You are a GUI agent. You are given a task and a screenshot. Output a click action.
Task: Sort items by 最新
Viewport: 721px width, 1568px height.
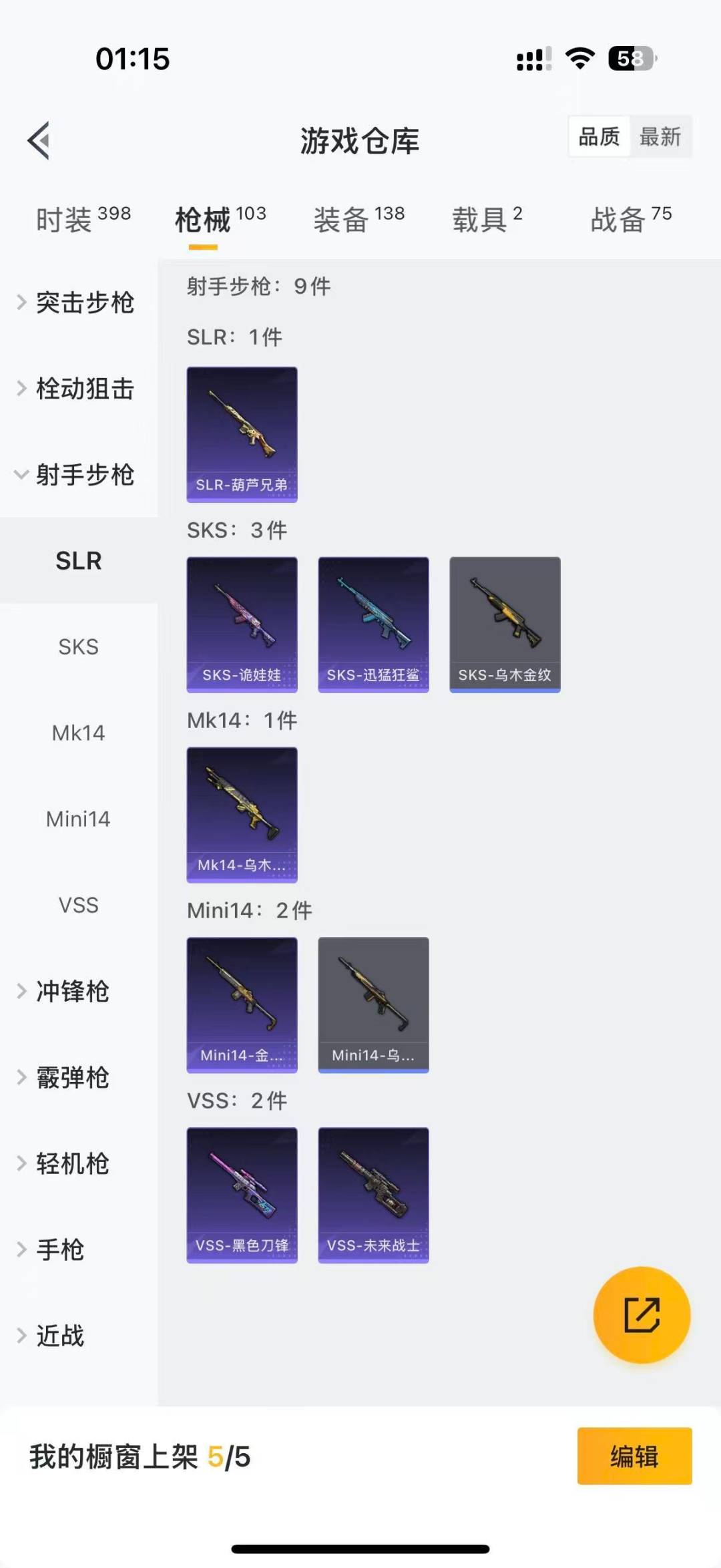[x=660, y=137]
